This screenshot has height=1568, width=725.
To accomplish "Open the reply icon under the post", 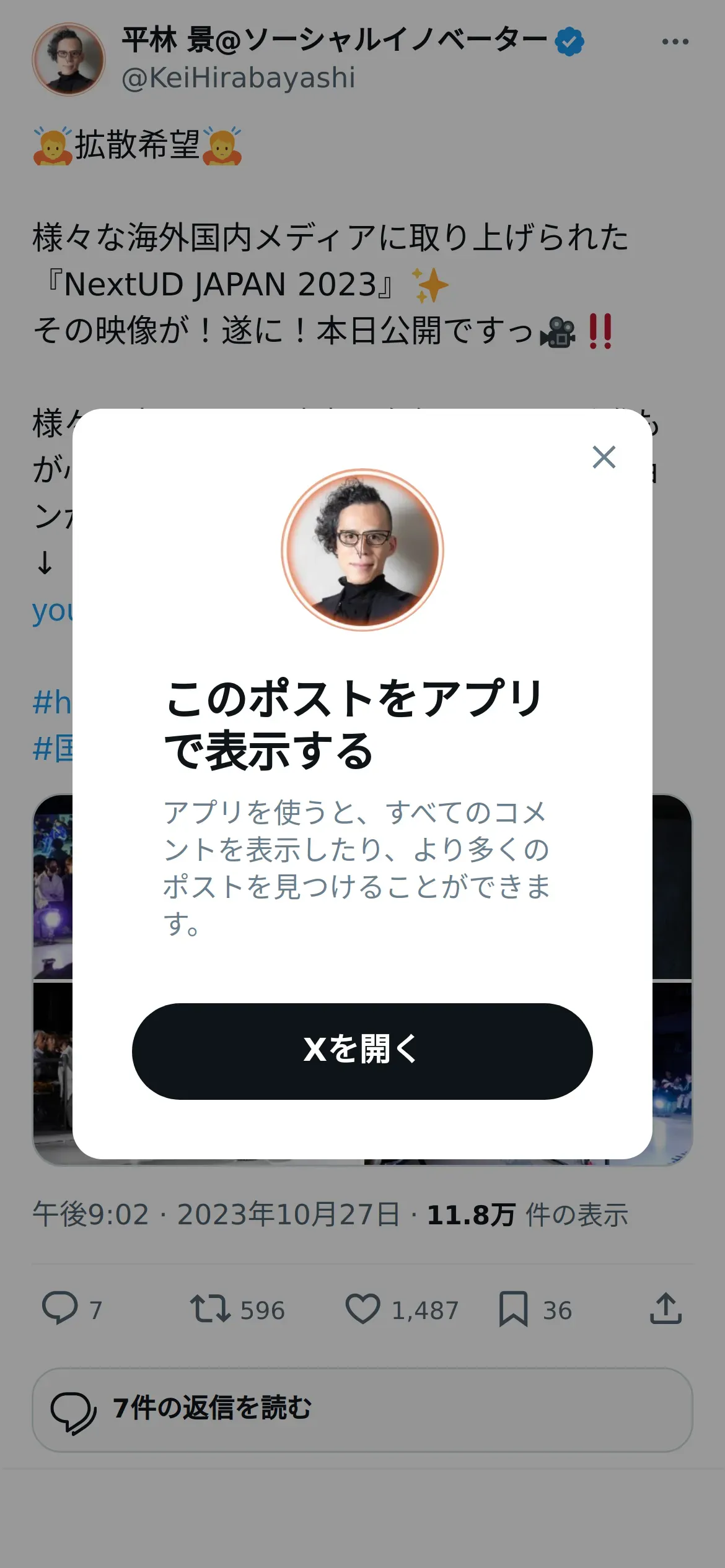I will [59, 1309].
